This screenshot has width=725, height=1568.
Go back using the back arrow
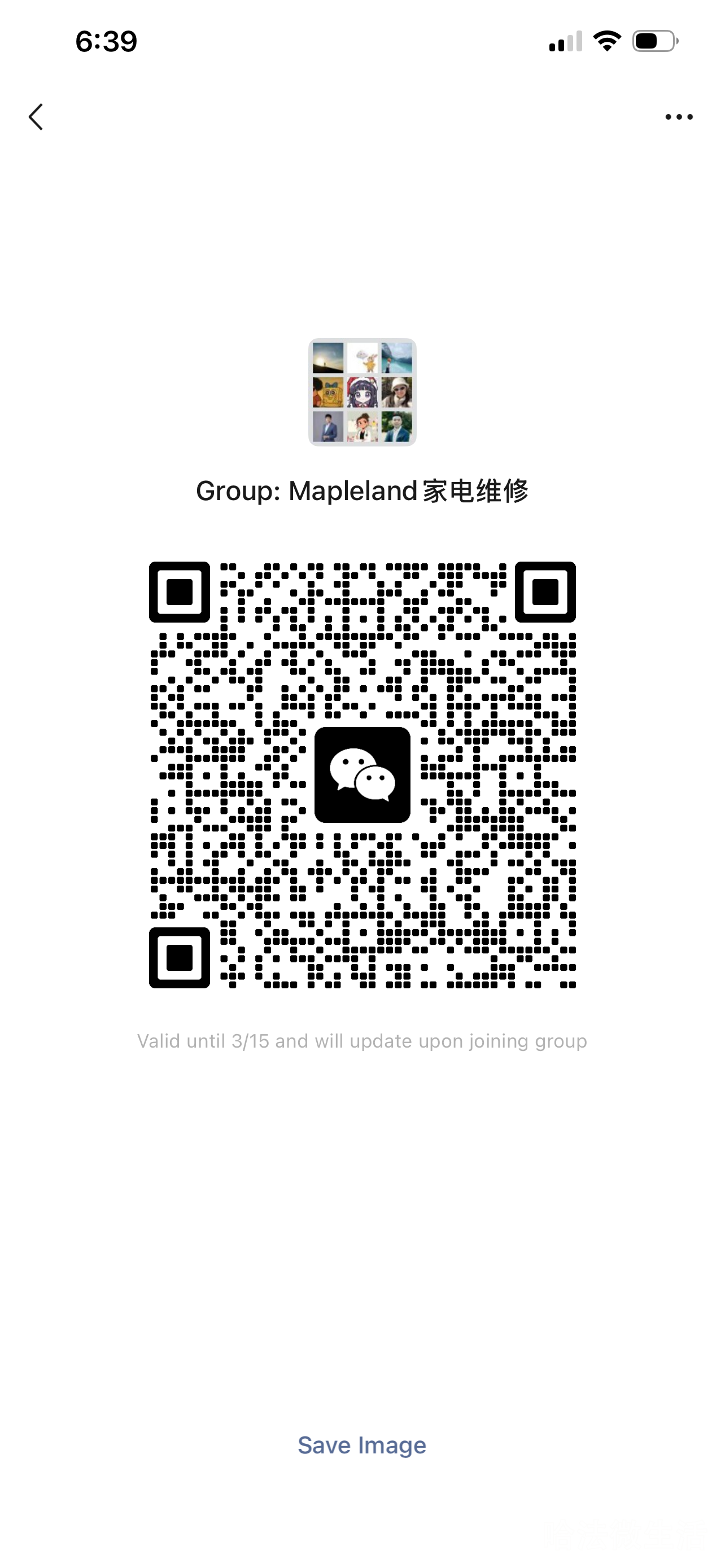pyautogui.click(x=36, y=117)
